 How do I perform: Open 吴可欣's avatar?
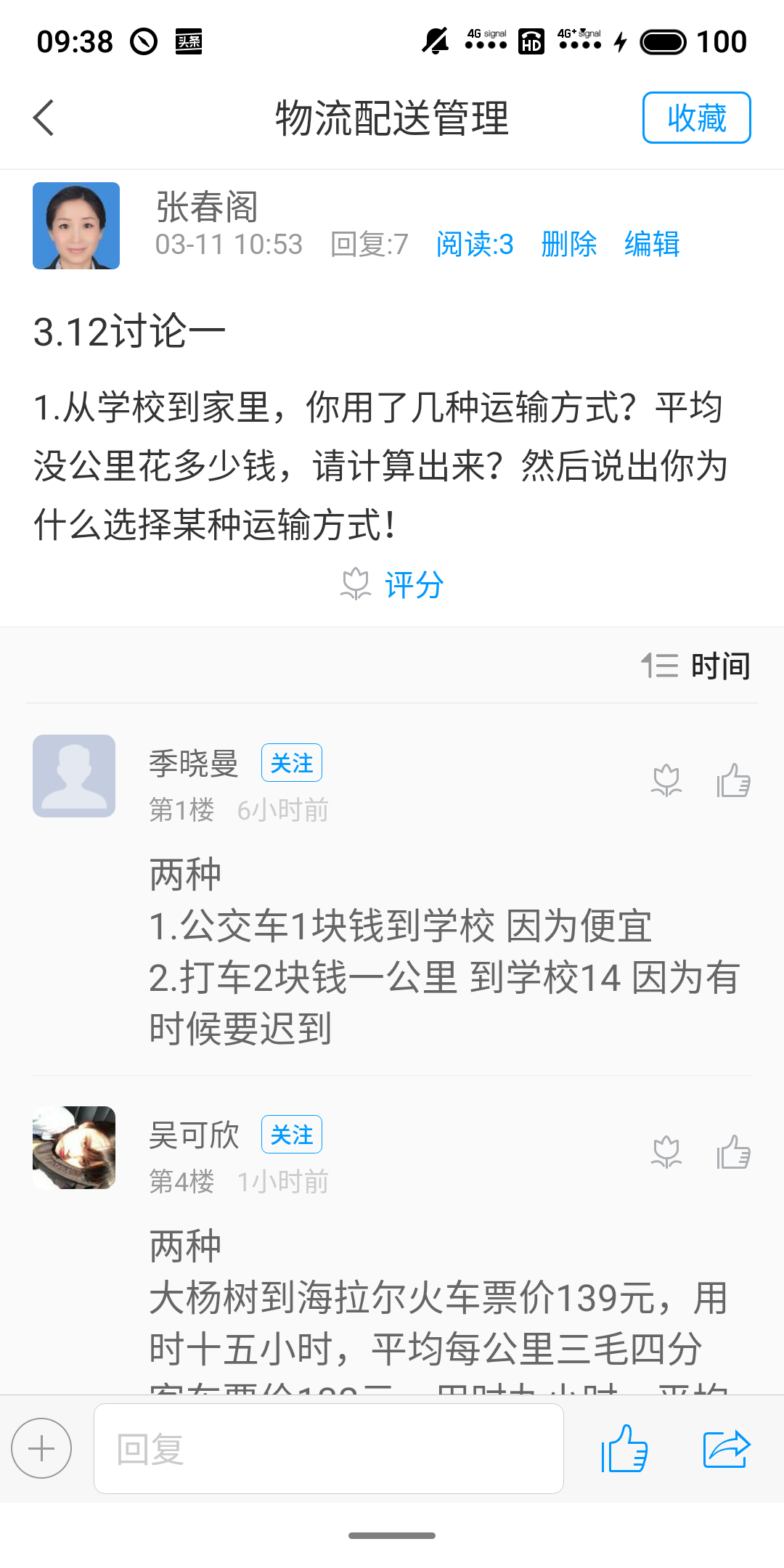pyautogui.click(x=74, y=1148)
